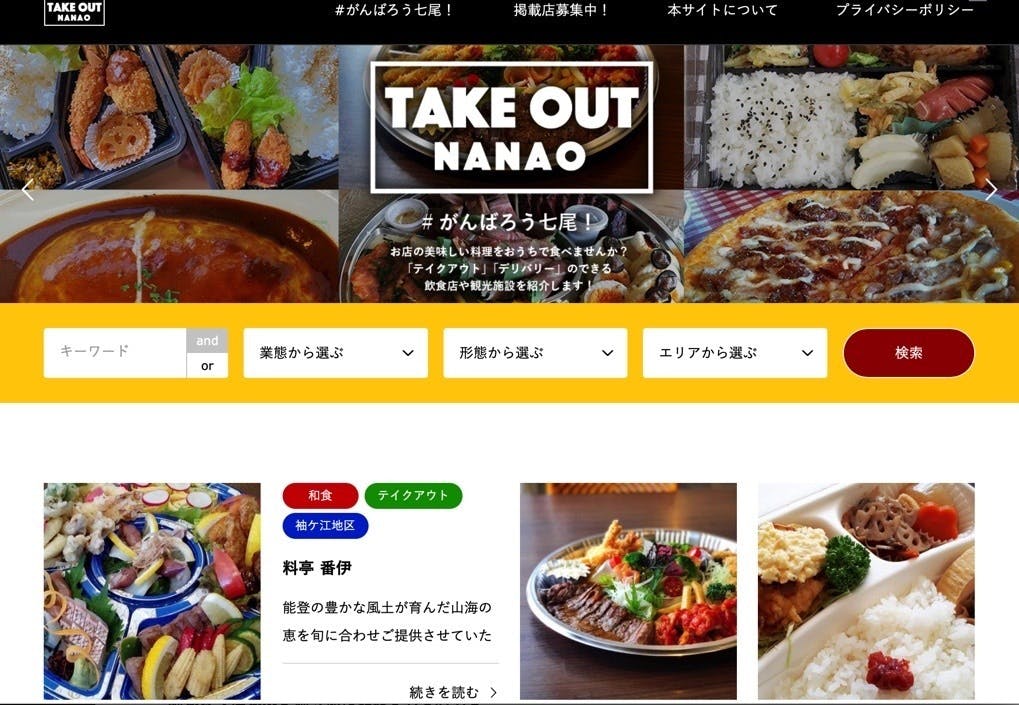Screen dimensions: 1019x705
Task: Filter by the 袖ケ江地区 tag
Action: pyautogui.click(x=325, y=525)
